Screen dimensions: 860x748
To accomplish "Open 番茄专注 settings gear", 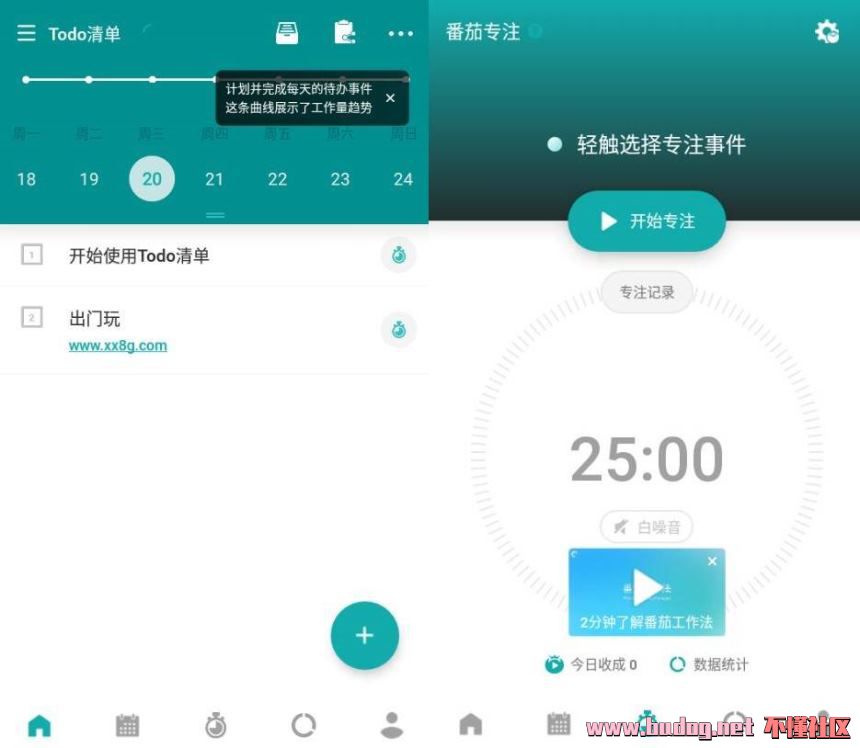I will tap(827, 32).
